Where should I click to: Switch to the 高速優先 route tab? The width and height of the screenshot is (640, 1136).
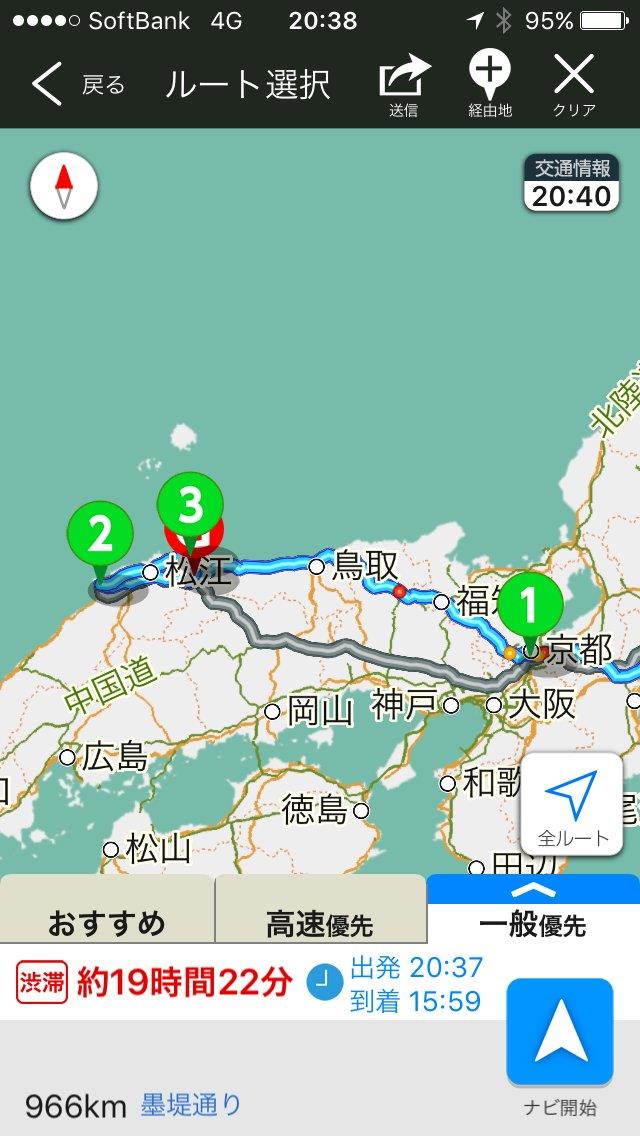319,922
